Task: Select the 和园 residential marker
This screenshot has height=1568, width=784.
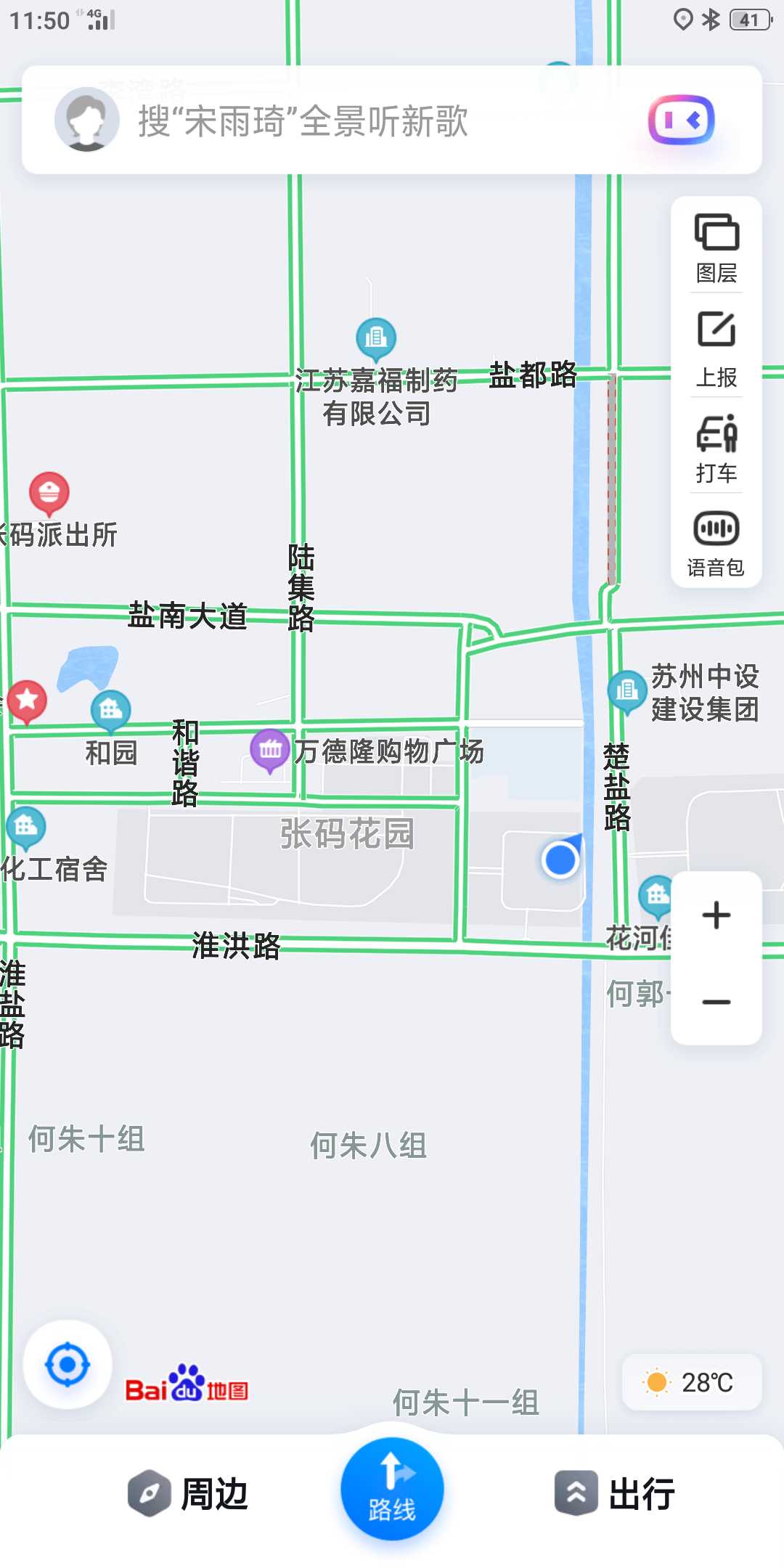Action: (111, 710)
